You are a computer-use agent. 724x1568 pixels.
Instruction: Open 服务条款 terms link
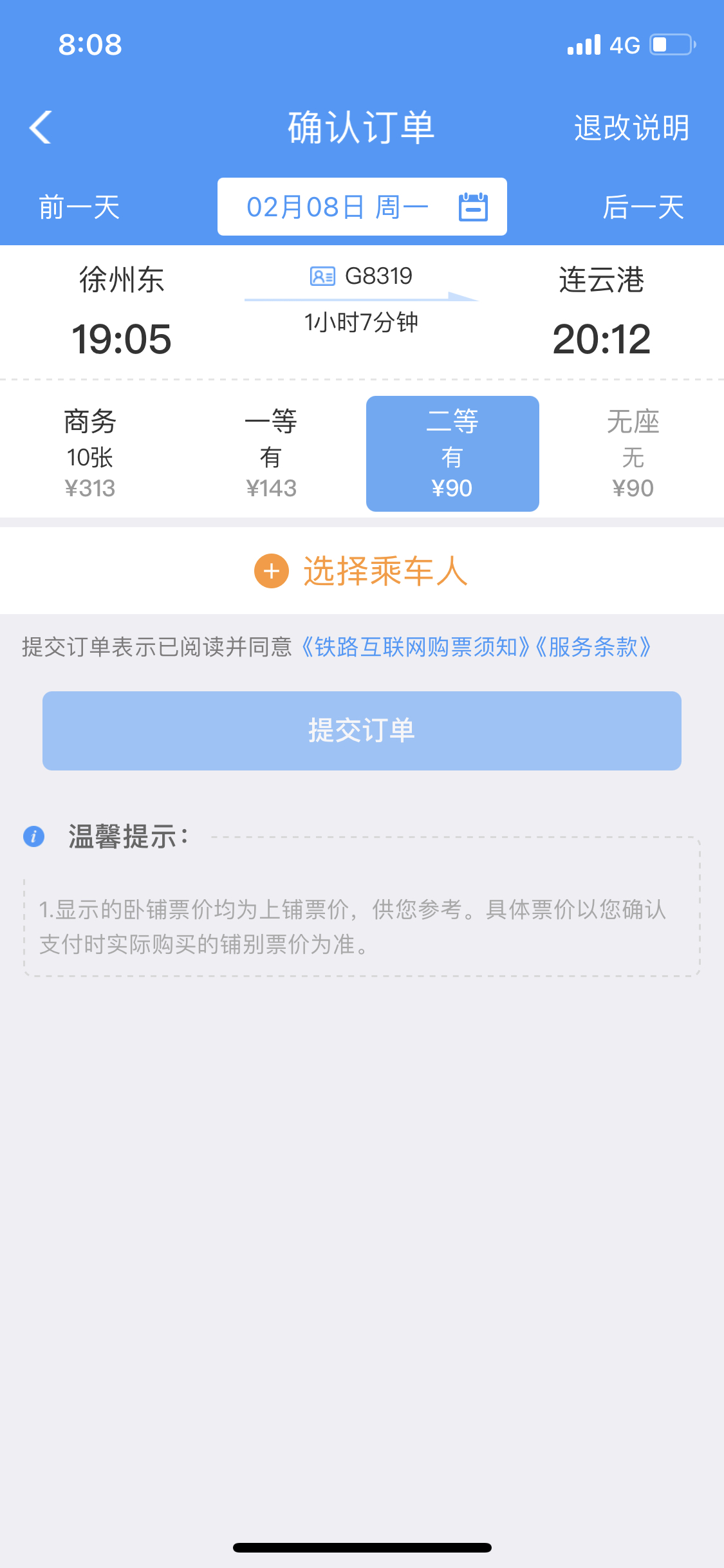pos(593,647)
